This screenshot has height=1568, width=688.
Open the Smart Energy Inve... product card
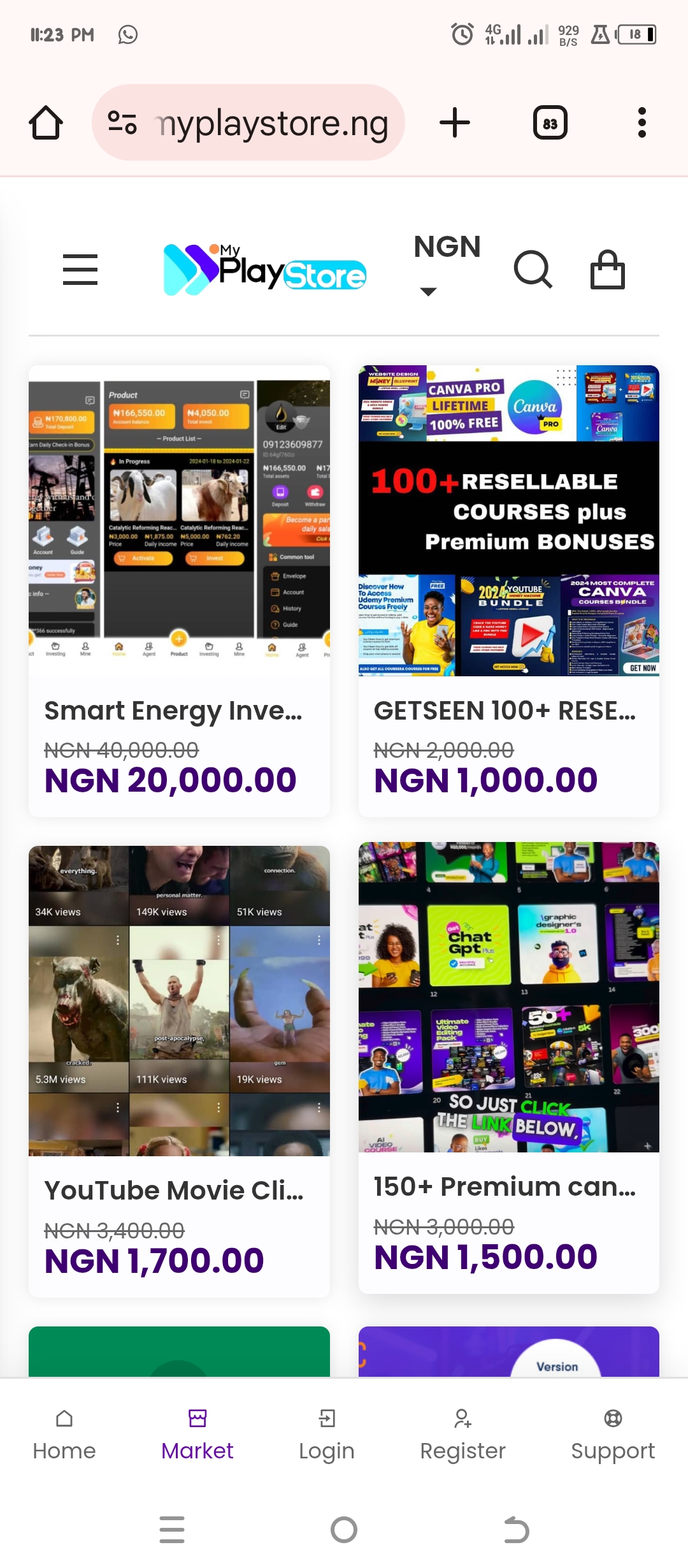pyautogui.click(x=179, y=590)
